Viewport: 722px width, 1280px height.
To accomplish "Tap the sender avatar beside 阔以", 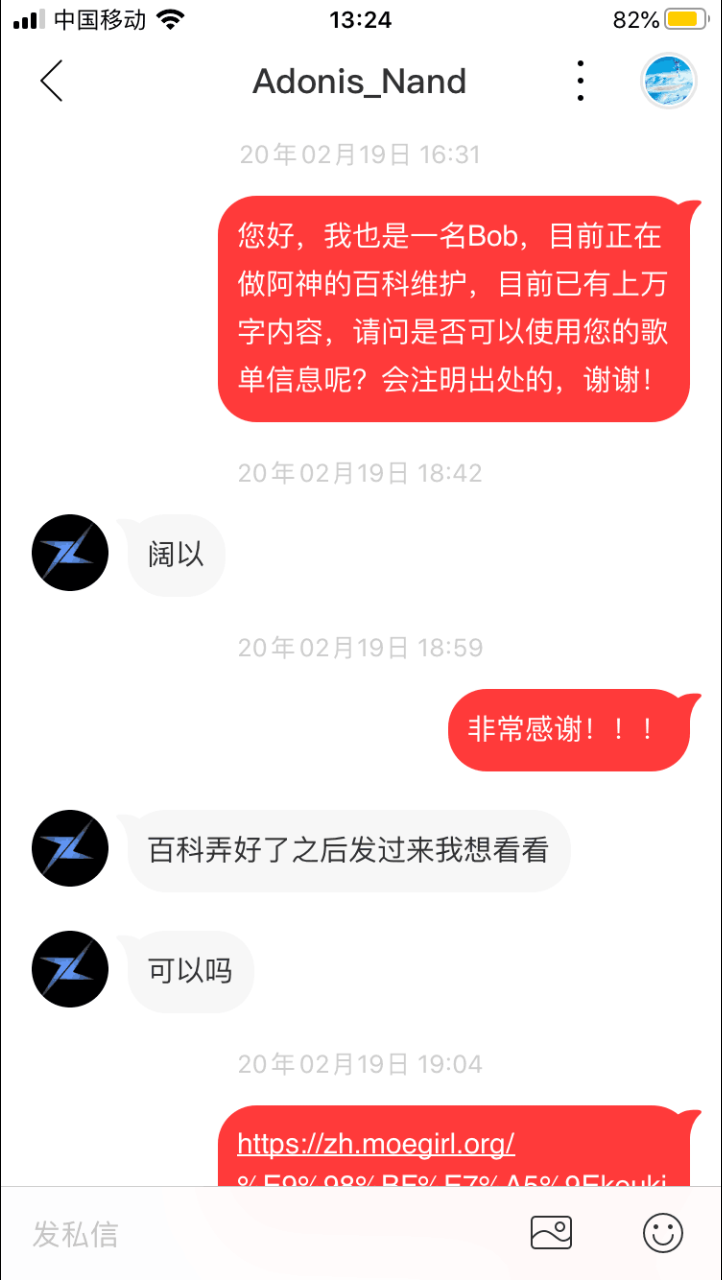I will click(70, 553).
